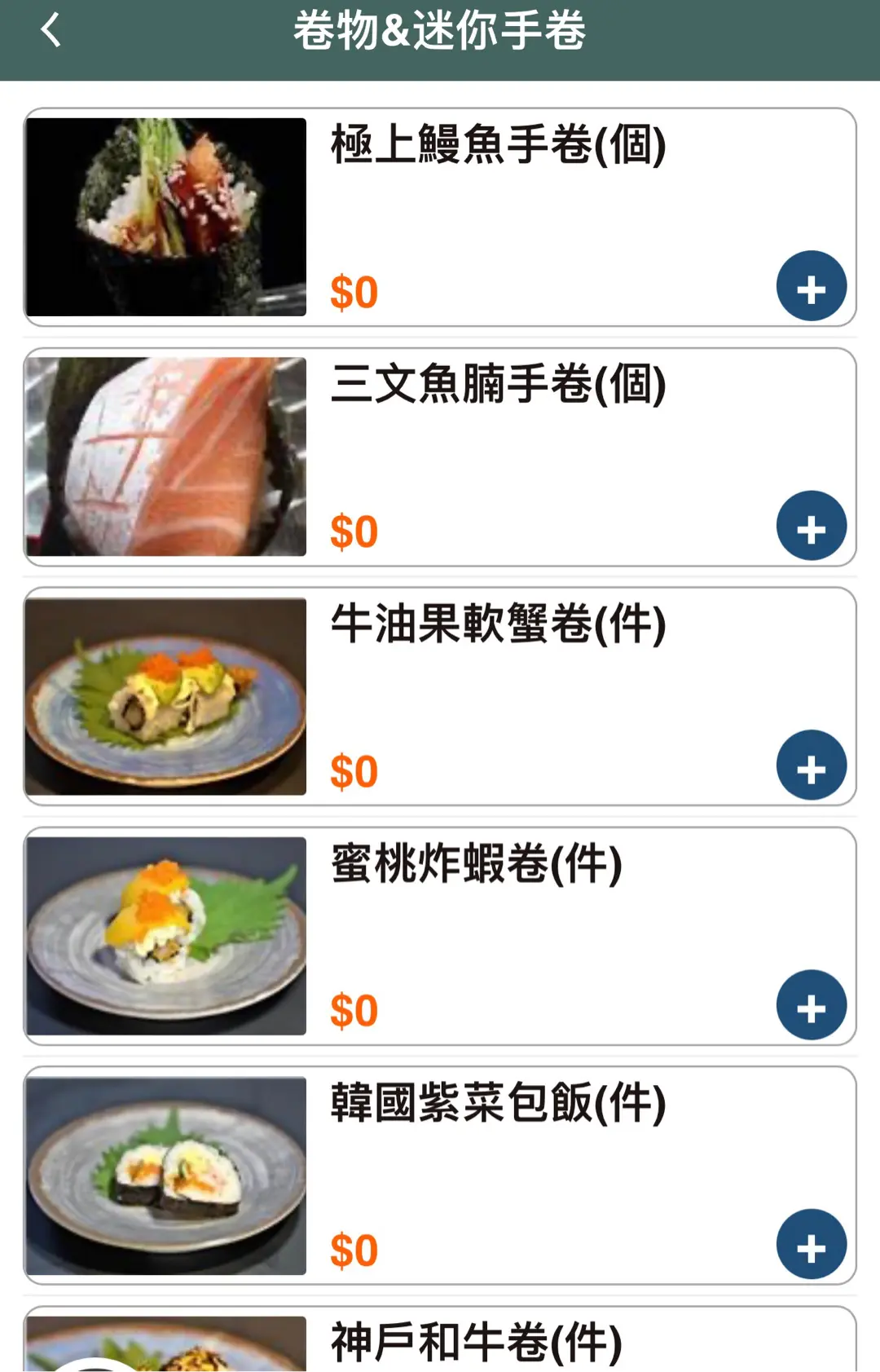Add 極上鰻魚手卷(個) to the order
Viewport: 880px width, 1372px height.
811,286
